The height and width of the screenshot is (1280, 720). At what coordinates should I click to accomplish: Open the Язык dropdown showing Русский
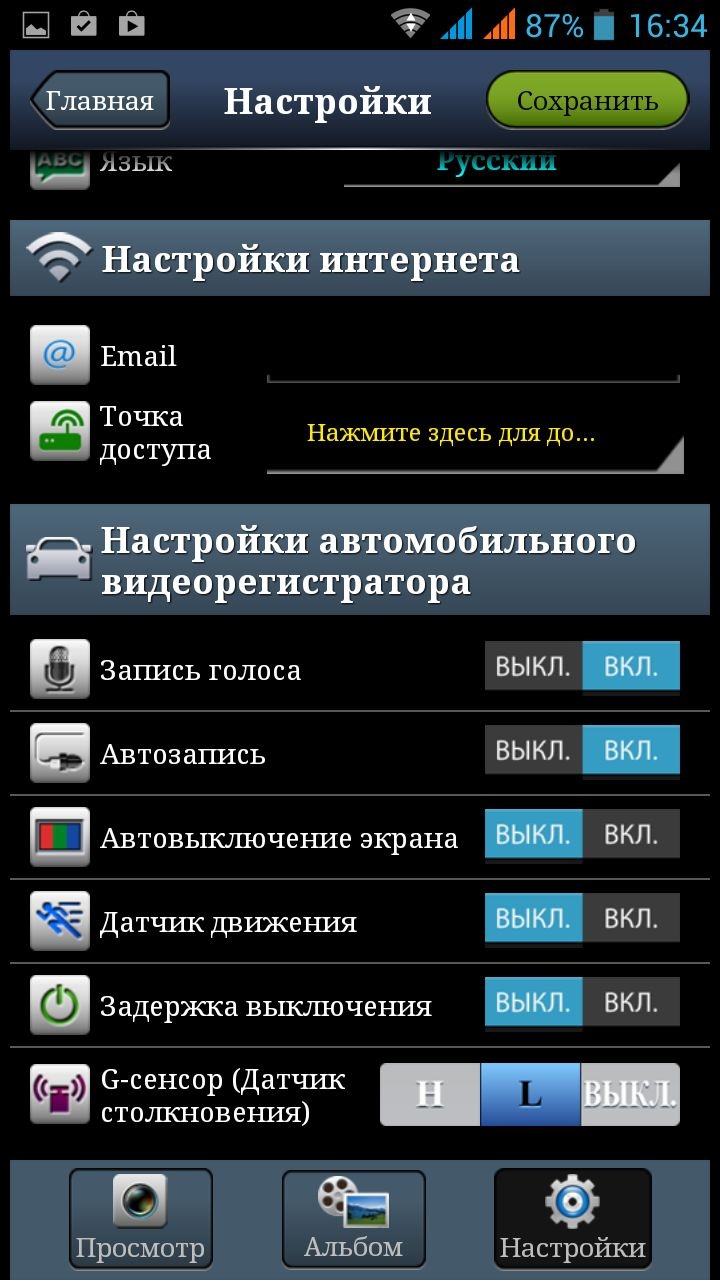(510, 165)
